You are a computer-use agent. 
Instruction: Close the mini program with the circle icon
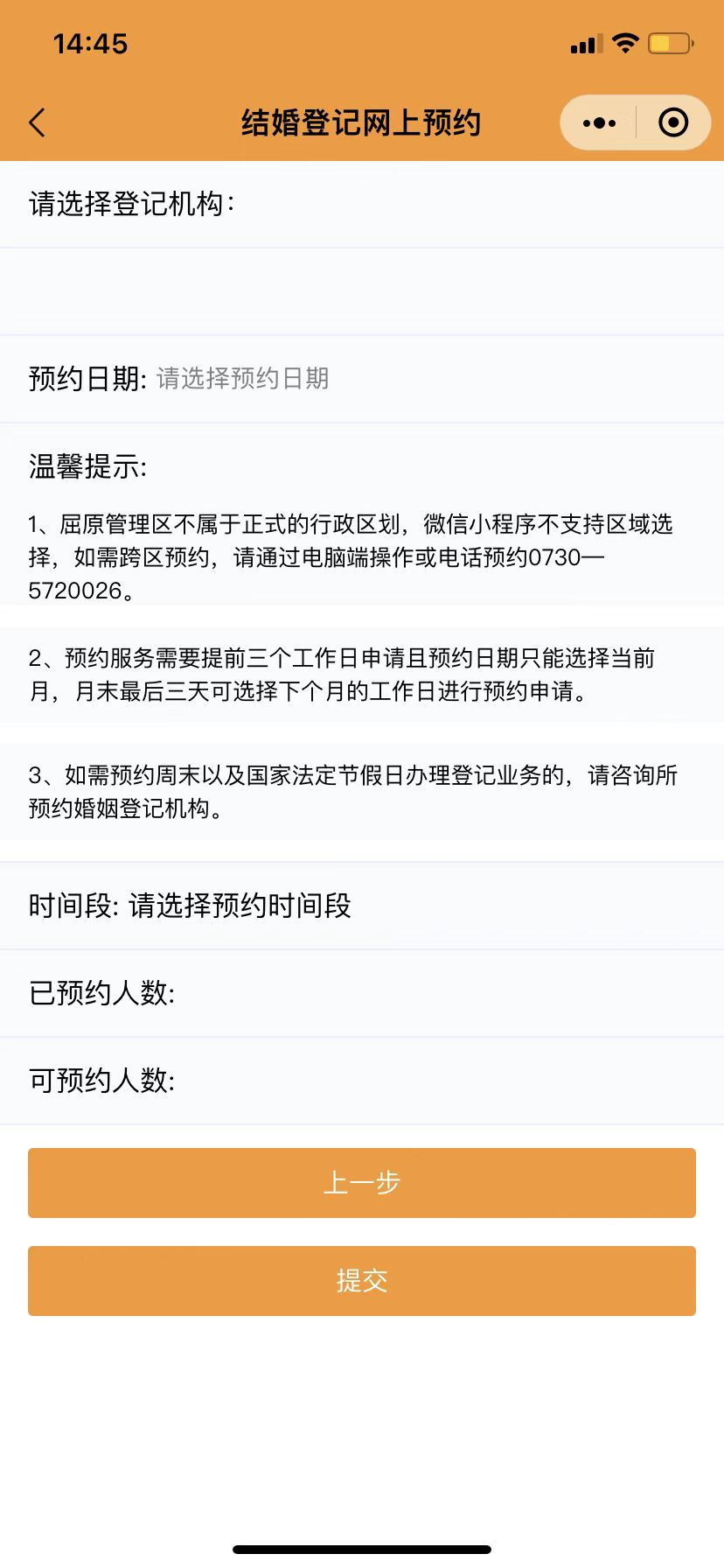672,123
